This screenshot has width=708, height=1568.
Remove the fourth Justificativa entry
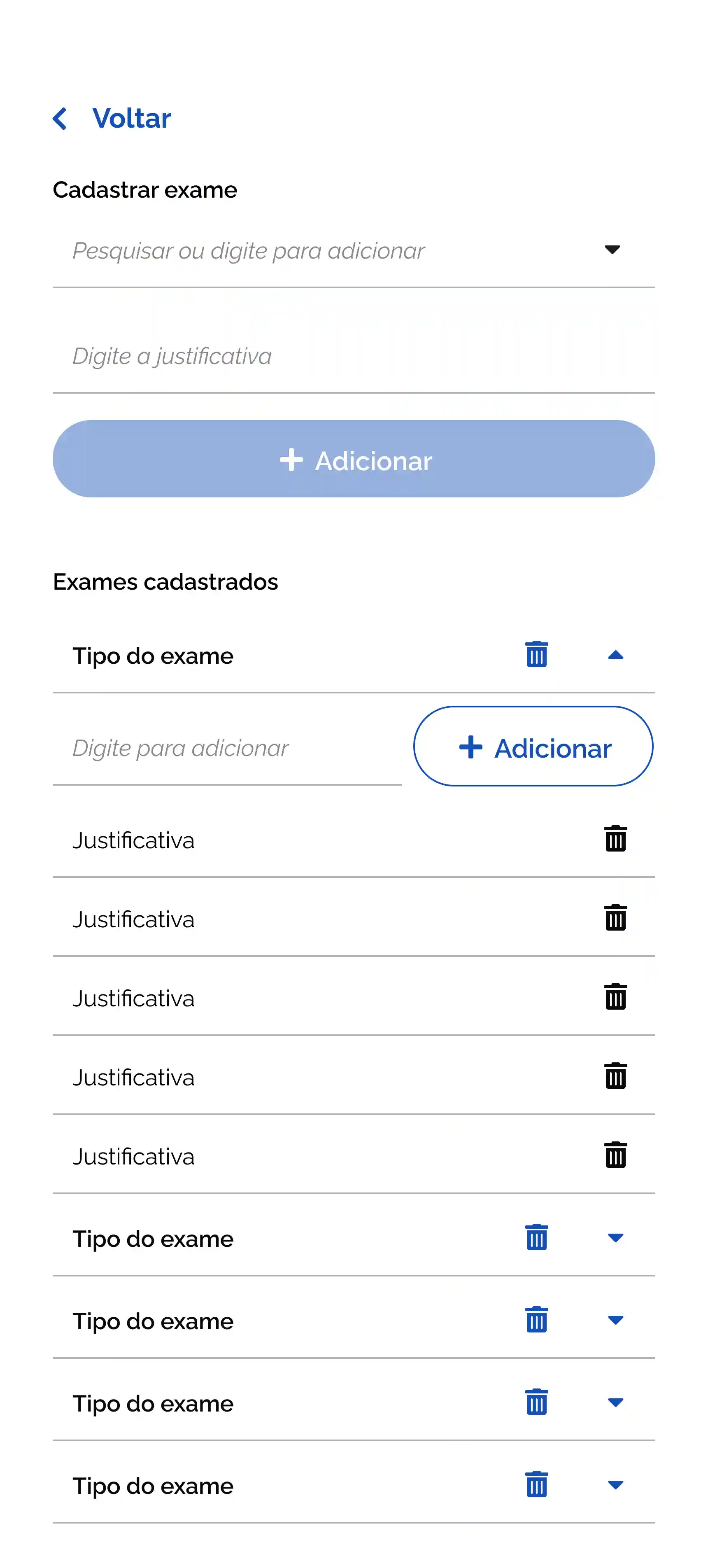pyautogui.click(x=615, y=1076)
